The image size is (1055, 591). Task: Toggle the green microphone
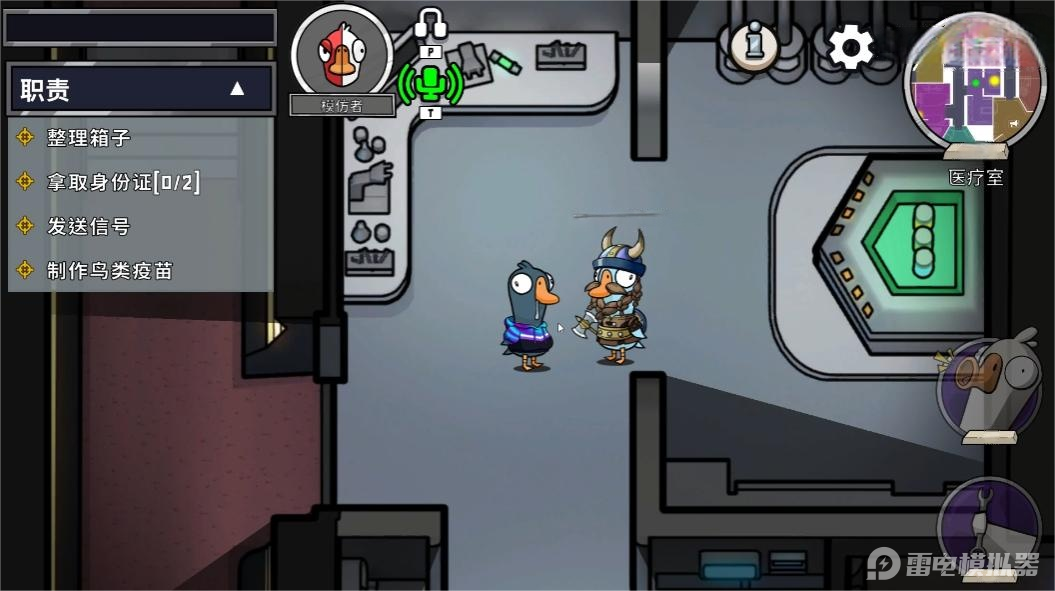pos(430,84)
